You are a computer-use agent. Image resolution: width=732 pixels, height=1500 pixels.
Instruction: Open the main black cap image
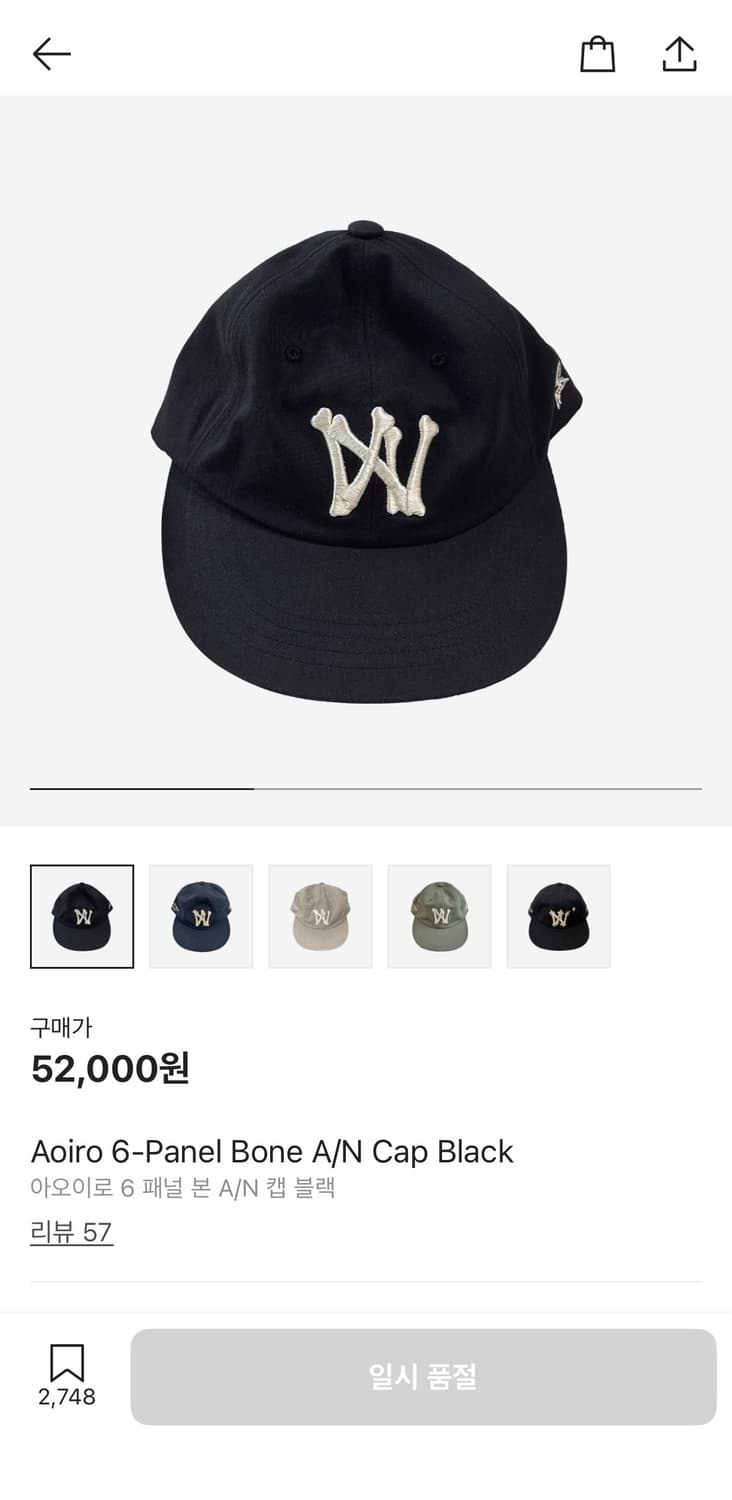366,460
